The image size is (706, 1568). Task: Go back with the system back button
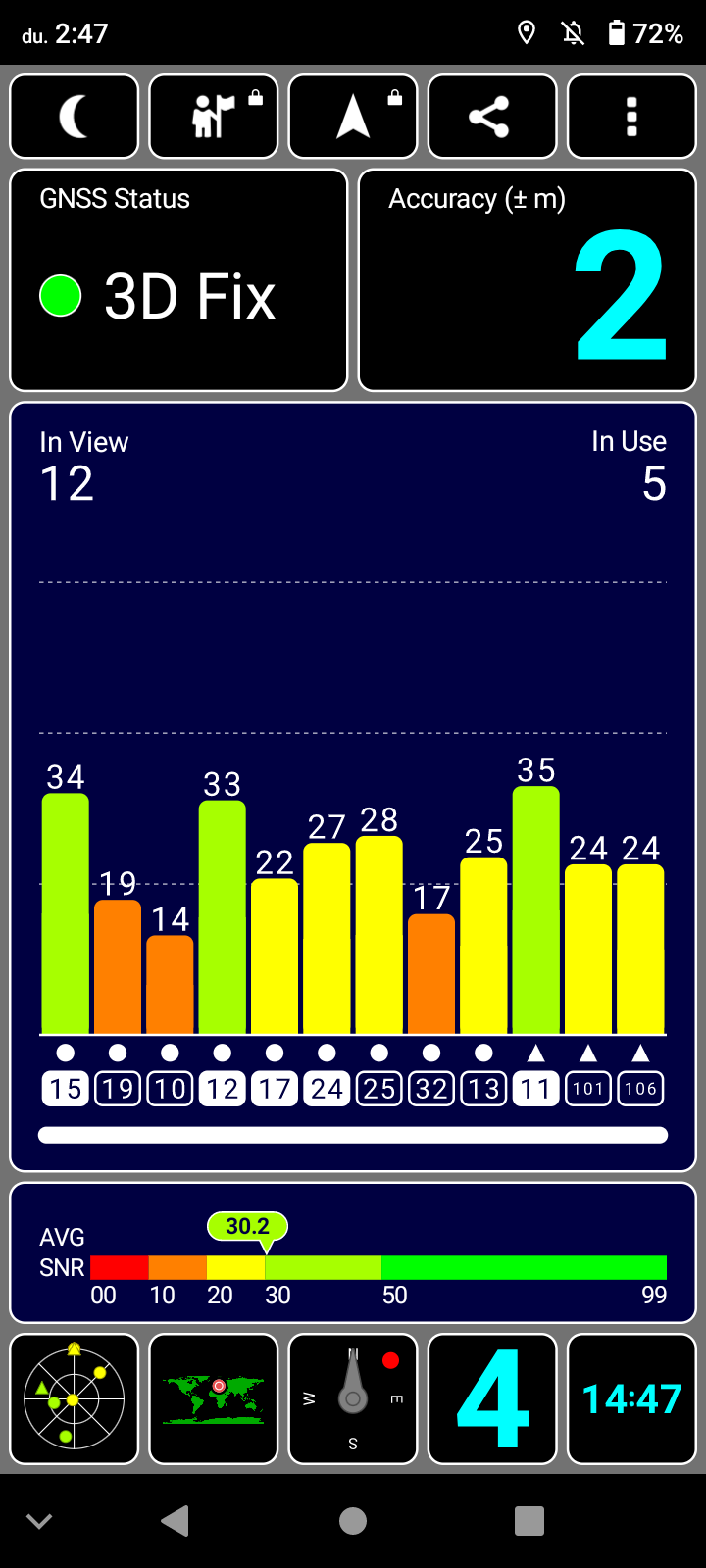click(175, 1521)
